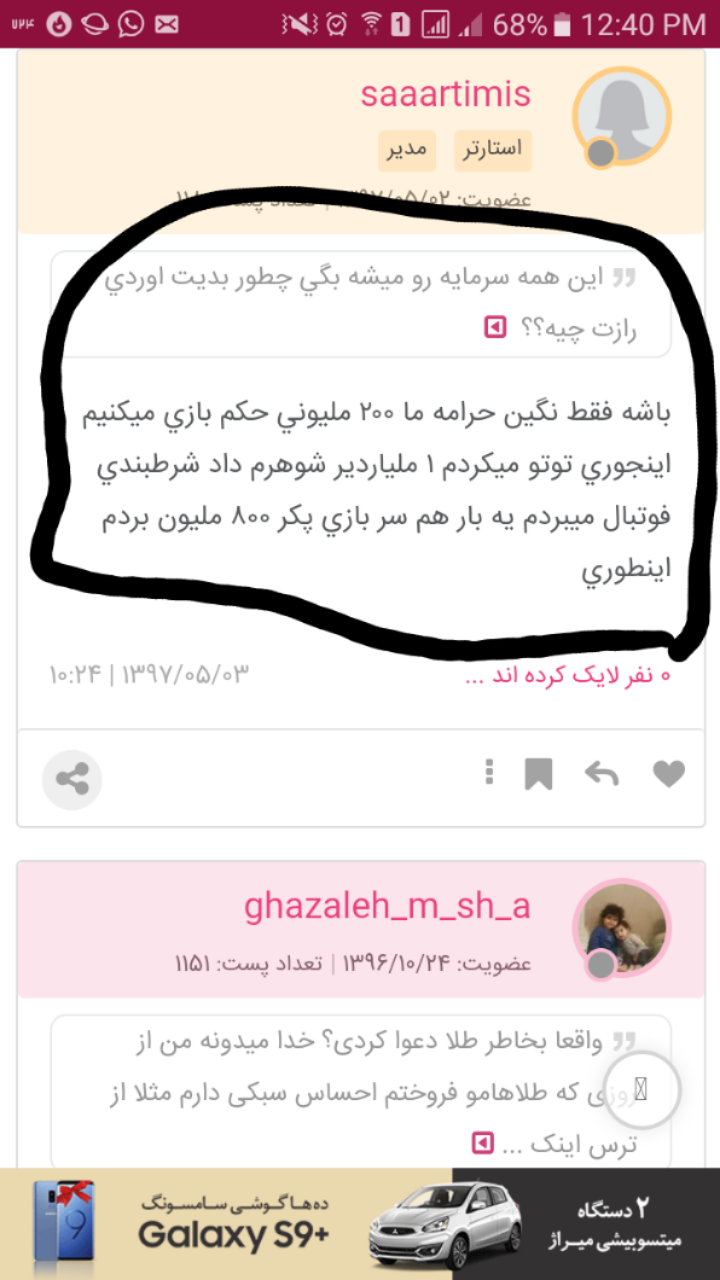Screen dimensions: 720x1280
Task: Open the quoted message in saaartimis post
Action: click(495, 327)
